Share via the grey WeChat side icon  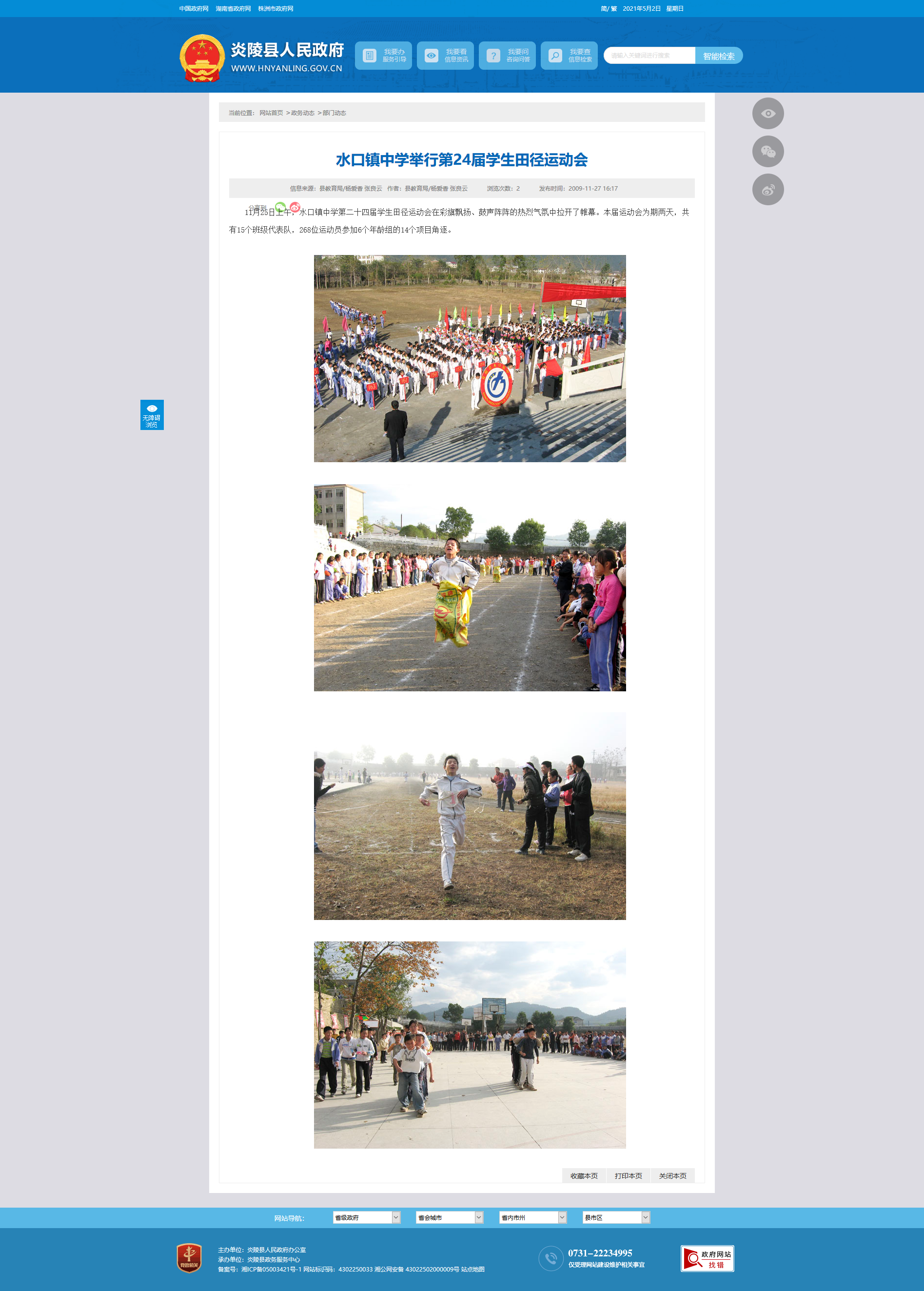coord(767,152)
